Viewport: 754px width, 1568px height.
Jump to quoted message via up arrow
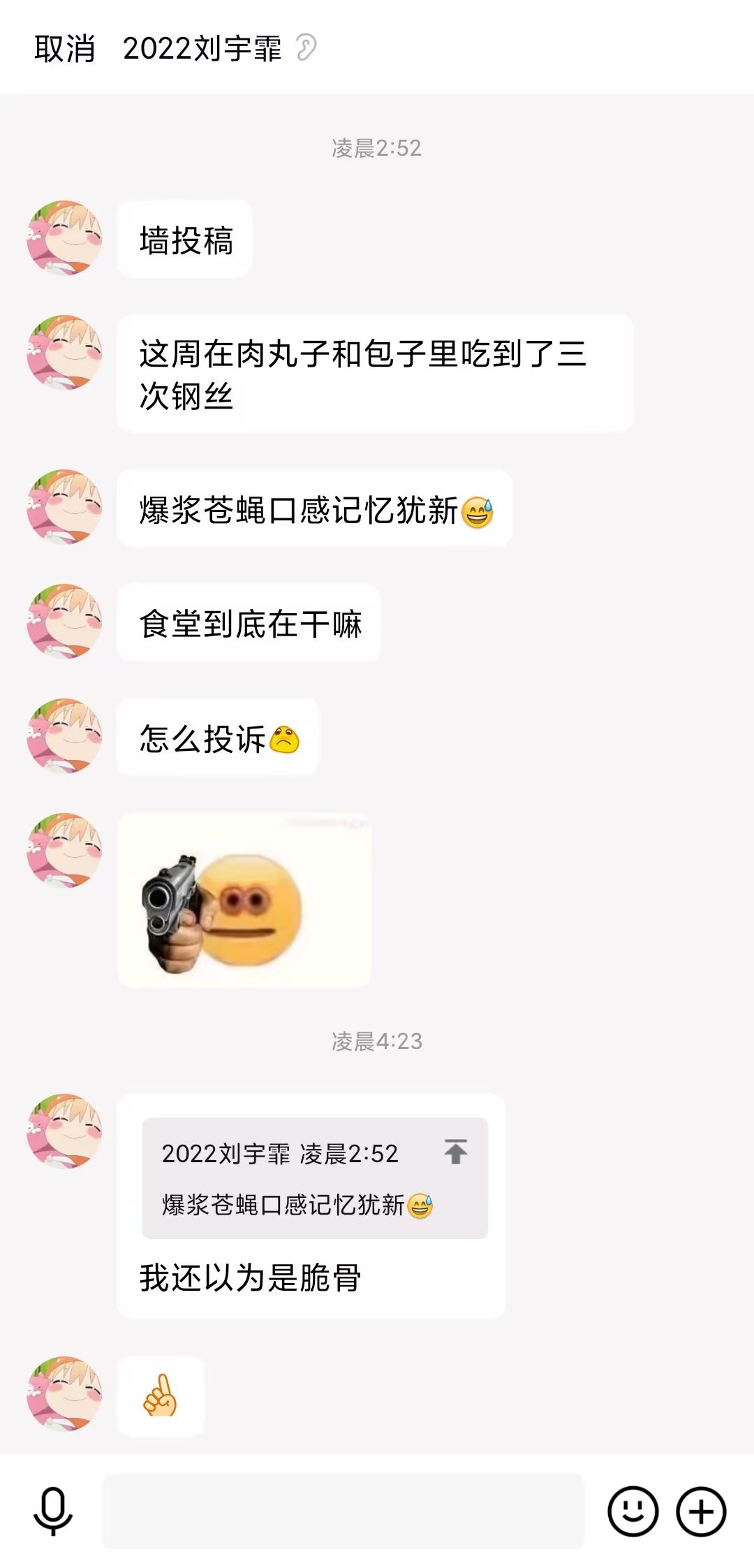456,1152
